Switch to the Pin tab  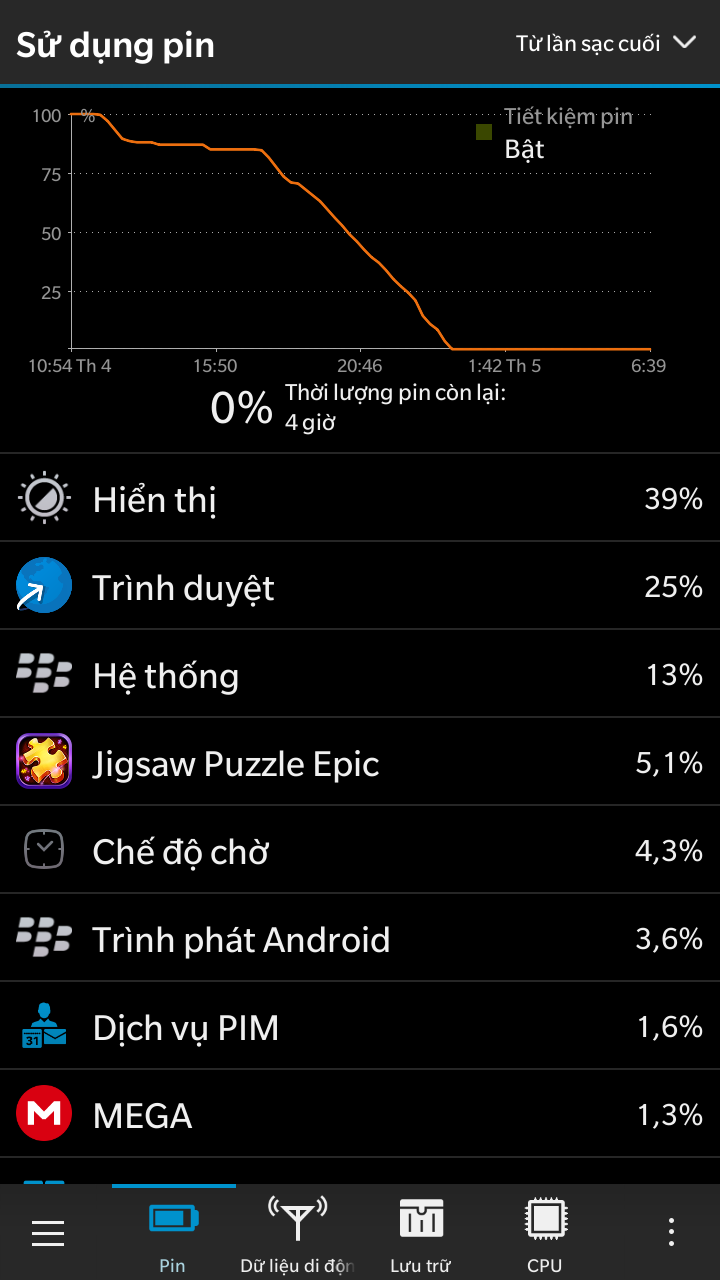click(173, 1234)
